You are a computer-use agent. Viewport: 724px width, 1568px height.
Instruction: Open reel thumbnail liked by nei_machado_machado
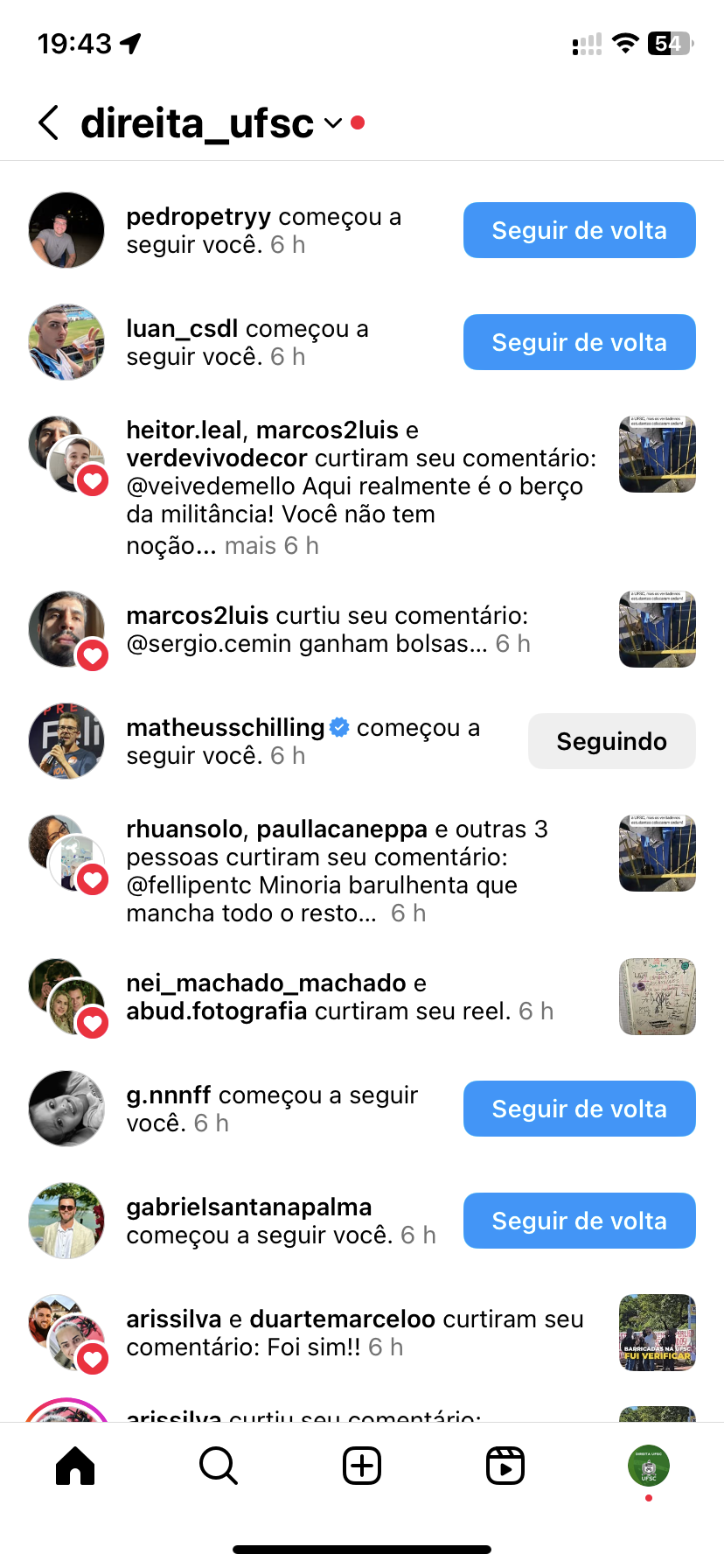pos(658,997)
